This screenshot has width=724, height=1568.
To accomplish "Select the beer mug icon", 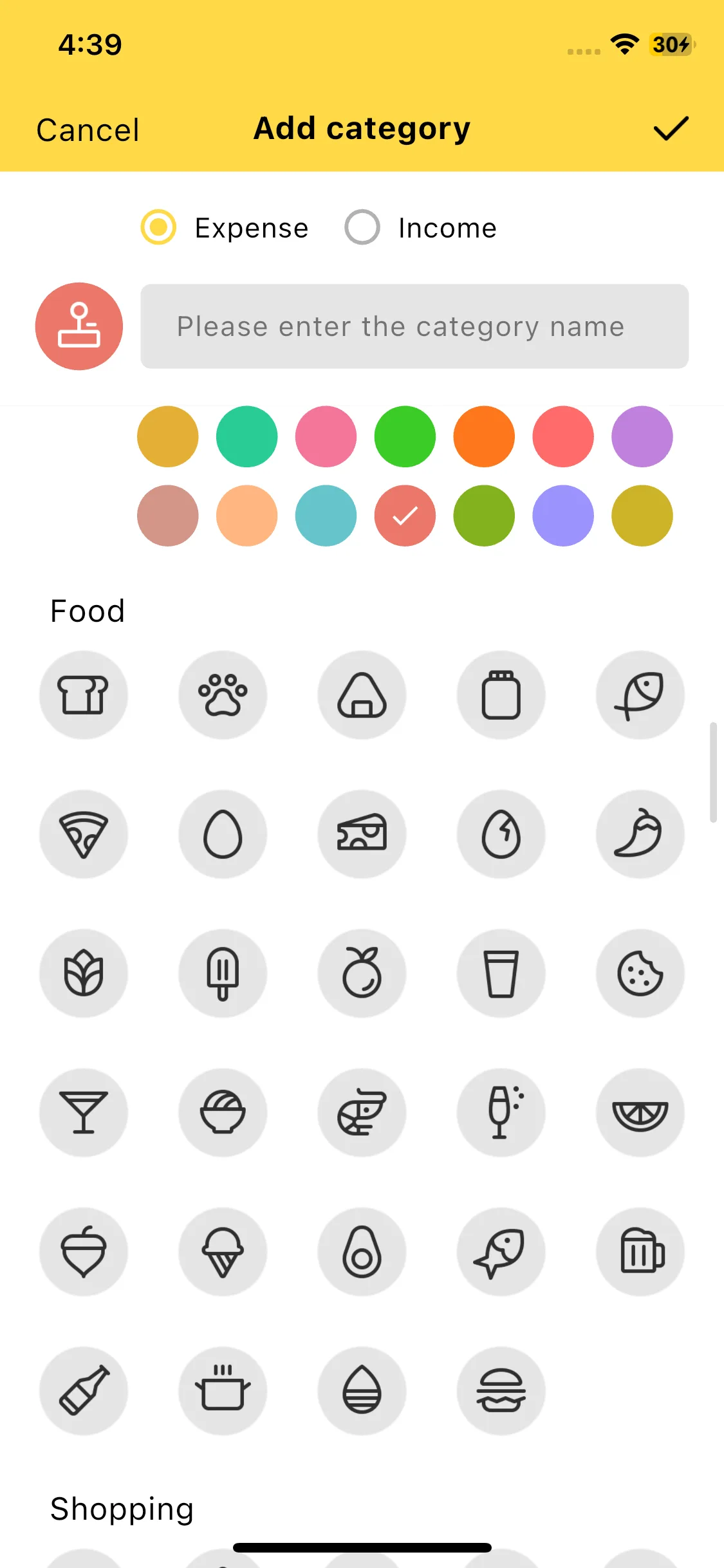I will point(640,1251).
